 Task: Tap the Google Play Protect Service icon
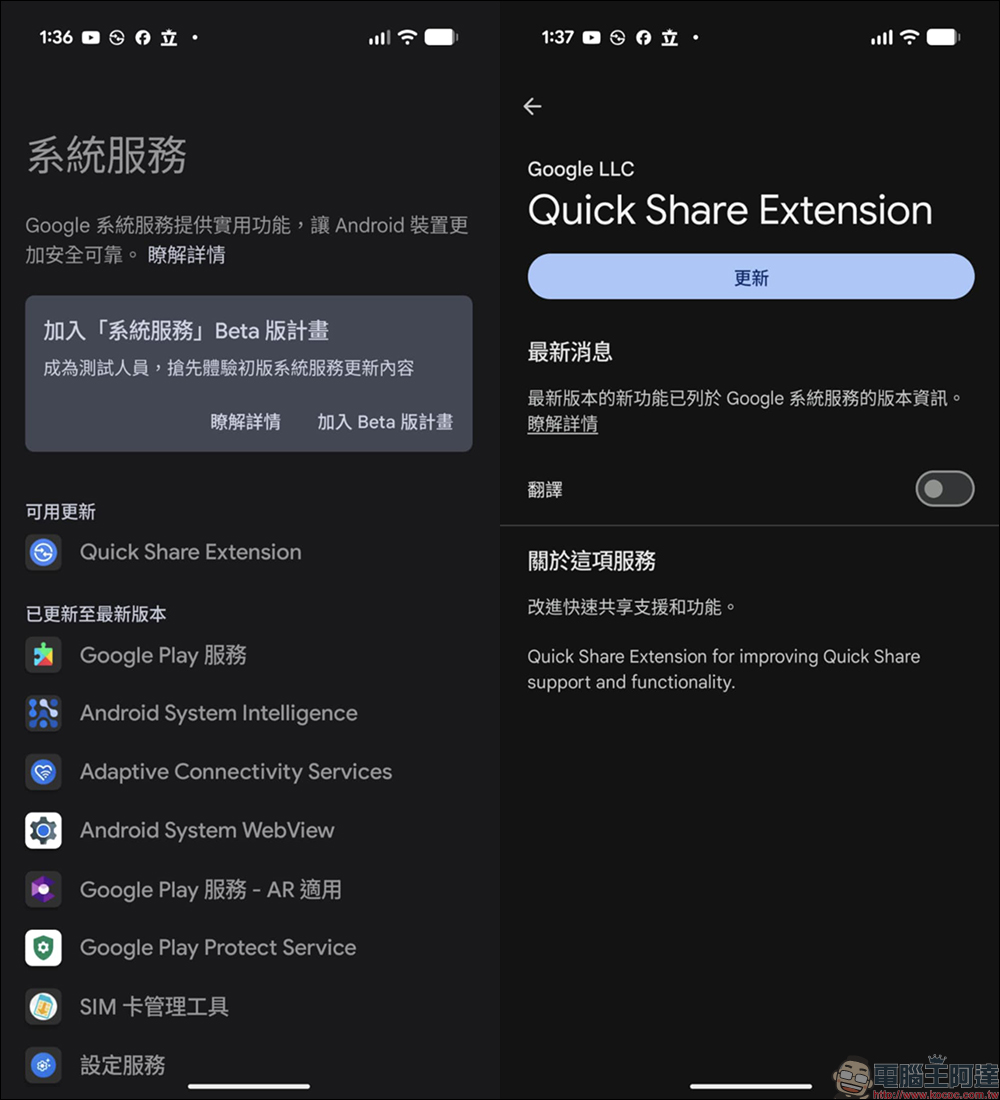pyautogui.click(x=44, y=948)
